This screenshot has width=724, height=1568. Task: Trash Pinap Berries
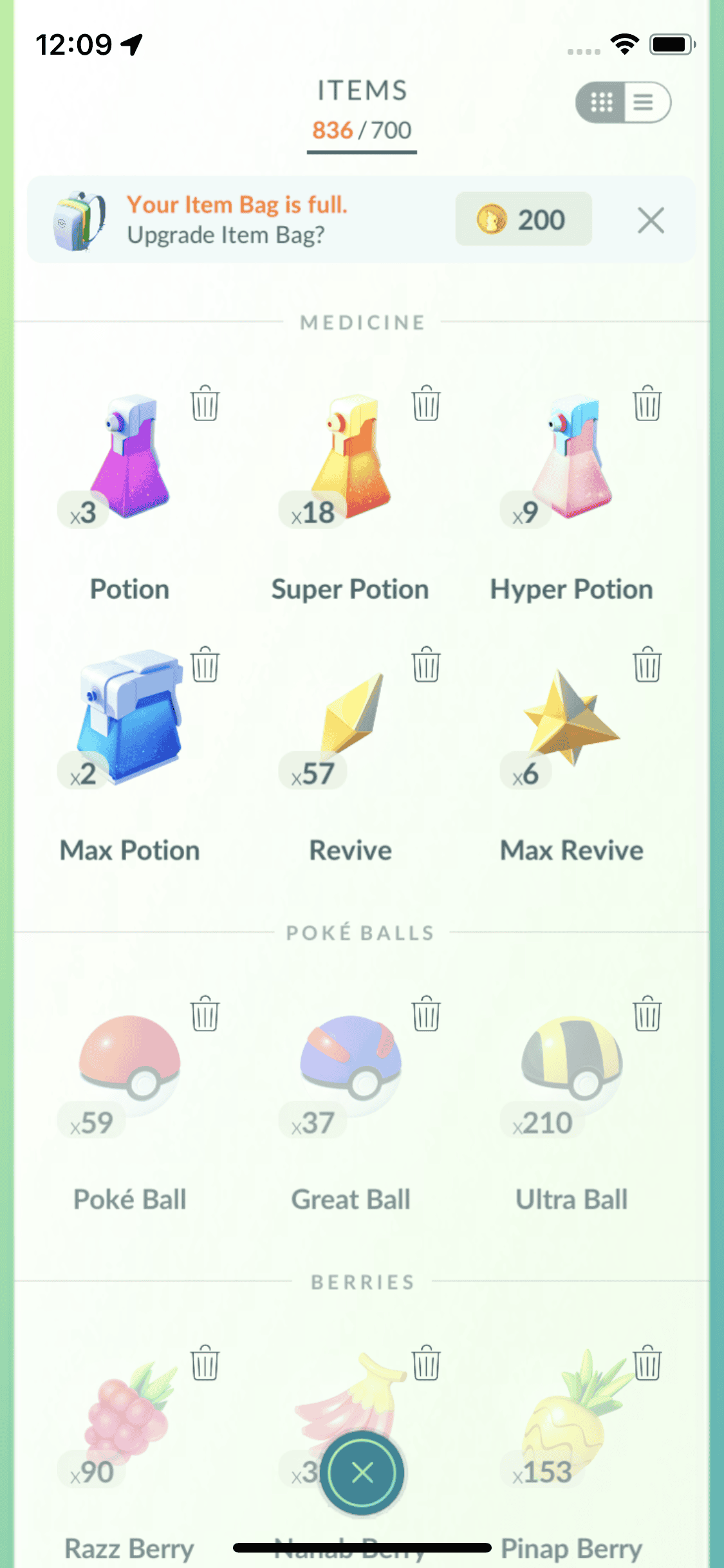pos(647,1363)
